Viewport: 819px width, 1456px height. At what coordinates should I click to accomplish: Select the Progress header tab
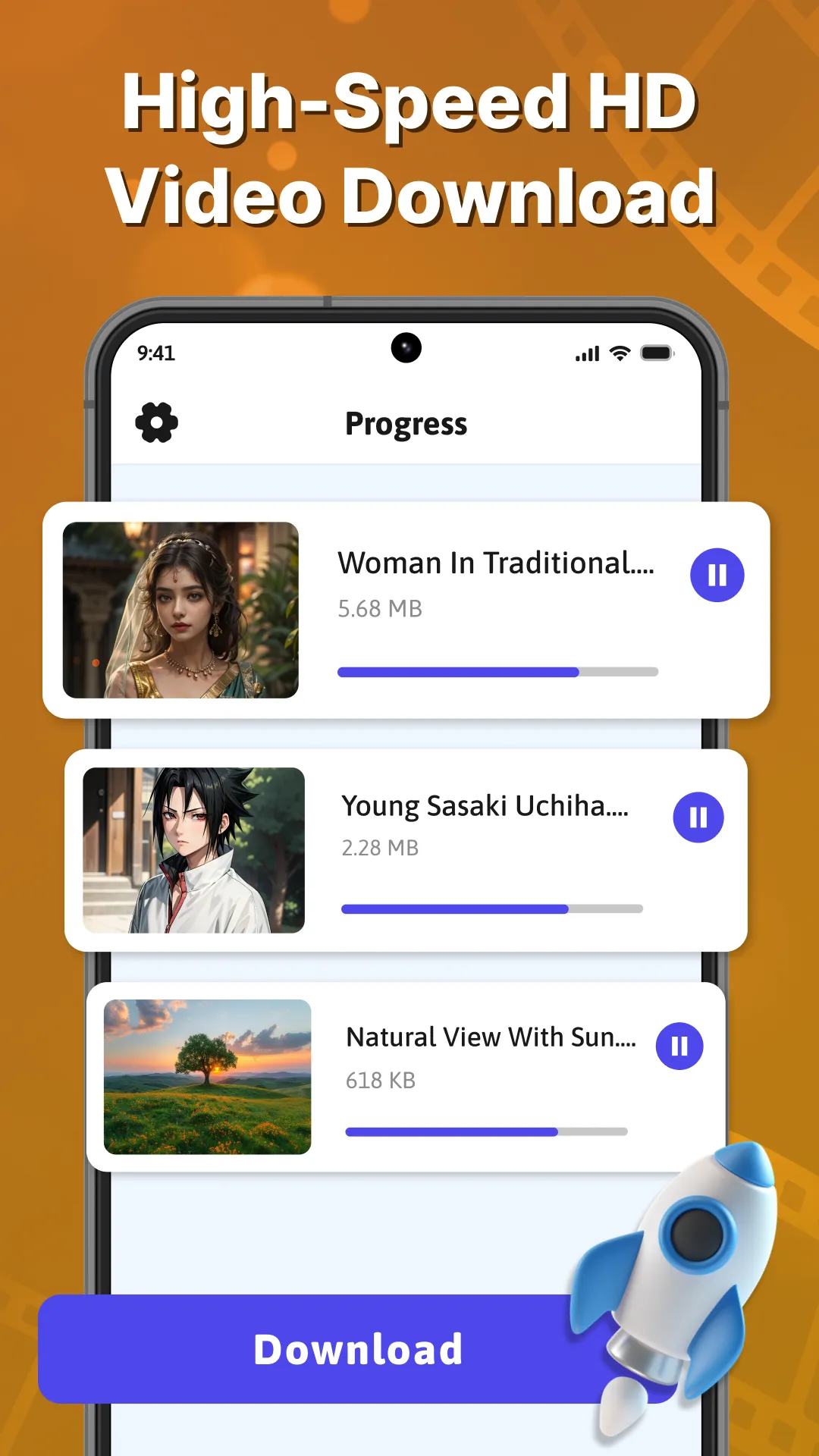(x=406, y=424)
